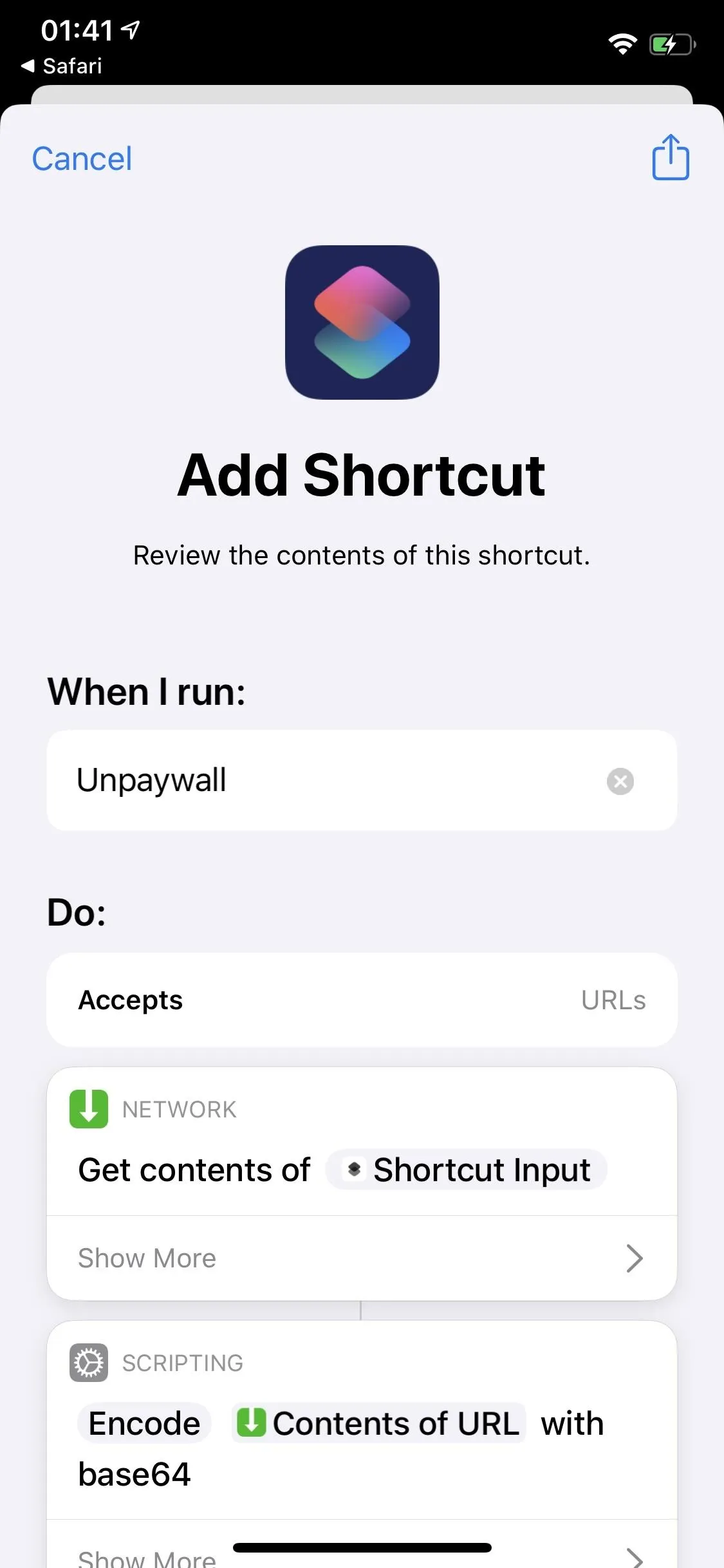This screenshot has width=724, height=1568.
Task: Clear the Unpaywall name text
Action: click(x=620, y=781)
